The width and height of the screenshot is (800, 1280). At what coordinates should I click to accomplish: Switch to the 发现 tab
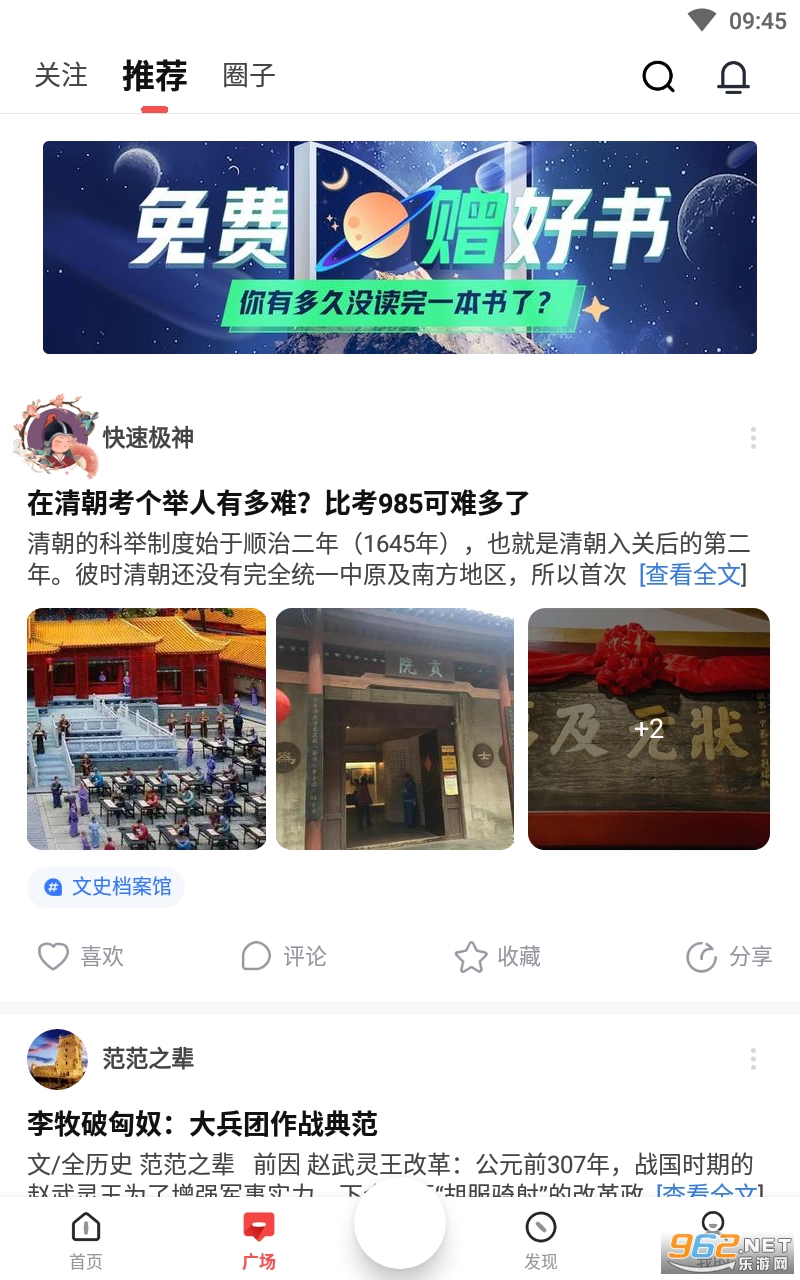tap(541, 1240)
